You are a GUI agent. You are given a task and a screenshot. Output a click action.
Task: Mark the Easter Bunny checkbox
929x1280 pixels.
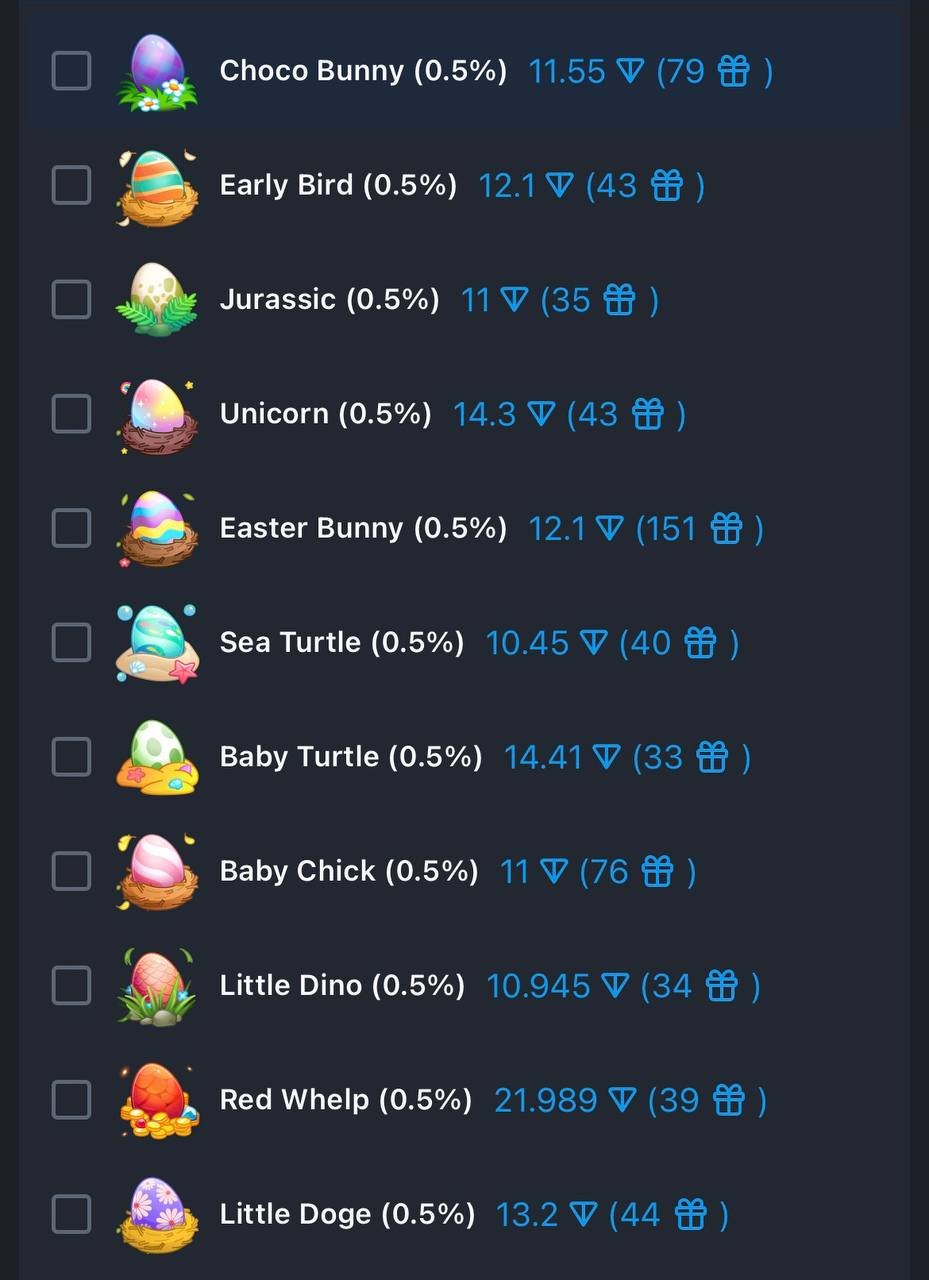(71, 528)
